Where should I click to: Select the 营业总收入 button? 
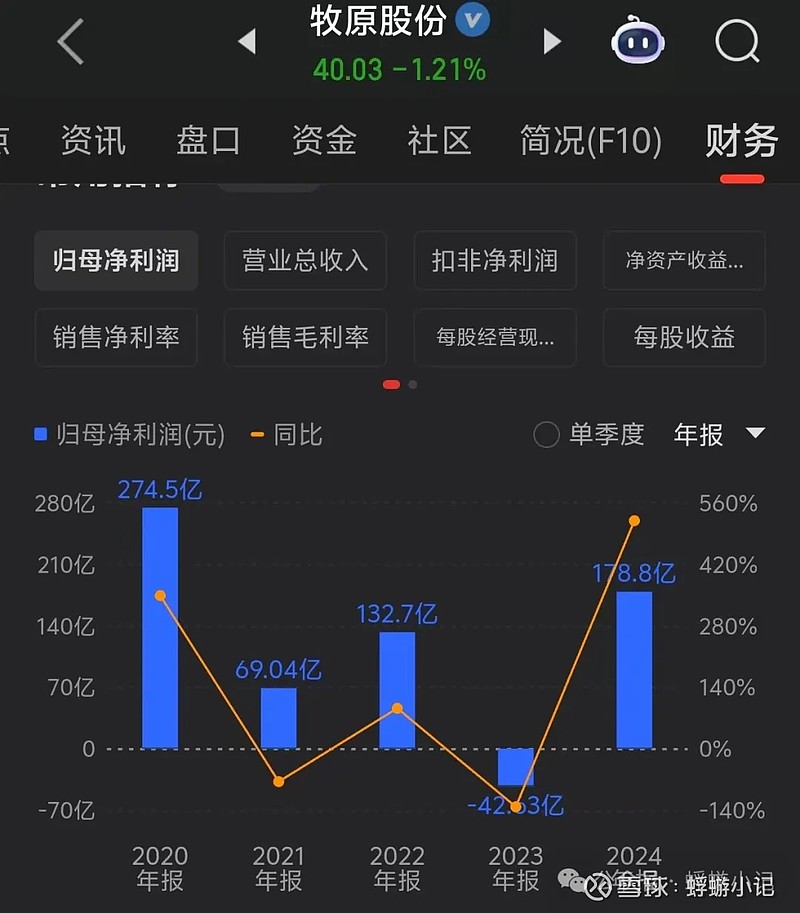(305, 260)
